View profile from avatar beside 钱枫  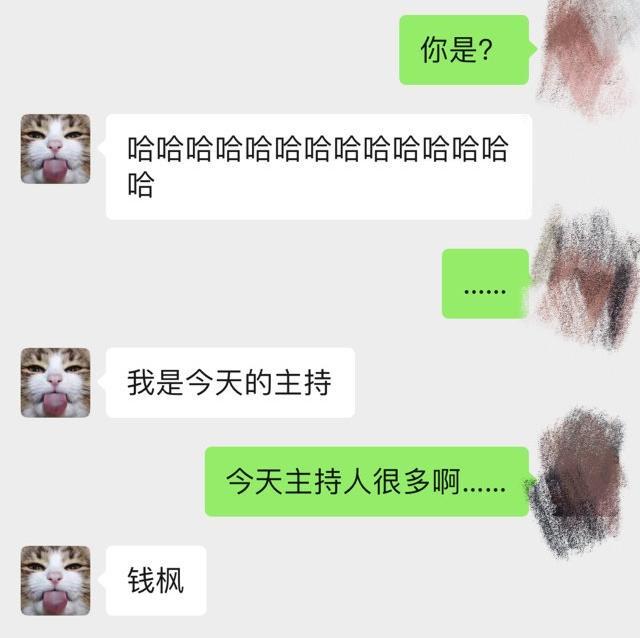pyautogui.click(x=55, y=579)
